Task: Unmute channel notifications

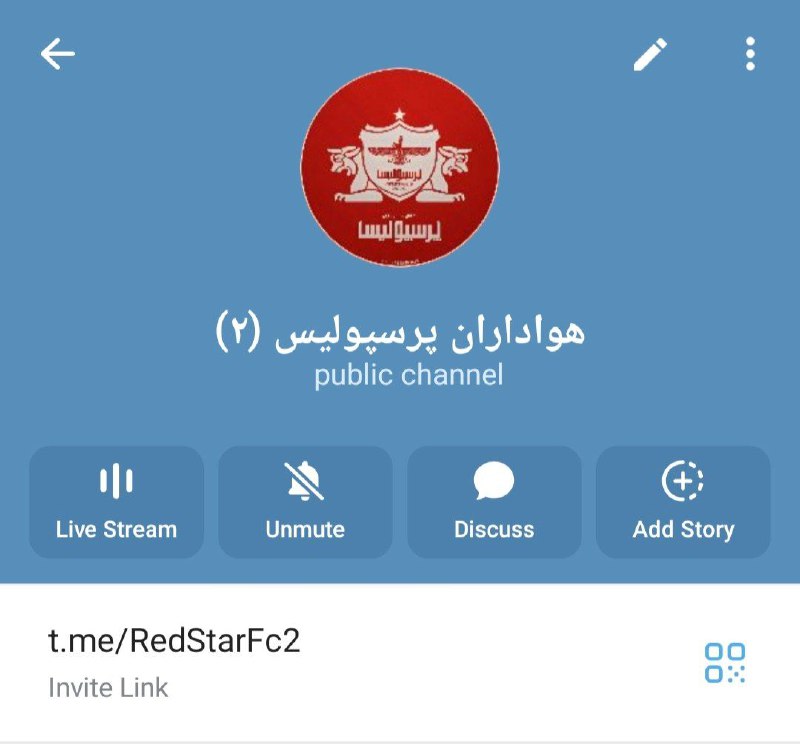Action: pyautogui.click(x=305, y=502)
